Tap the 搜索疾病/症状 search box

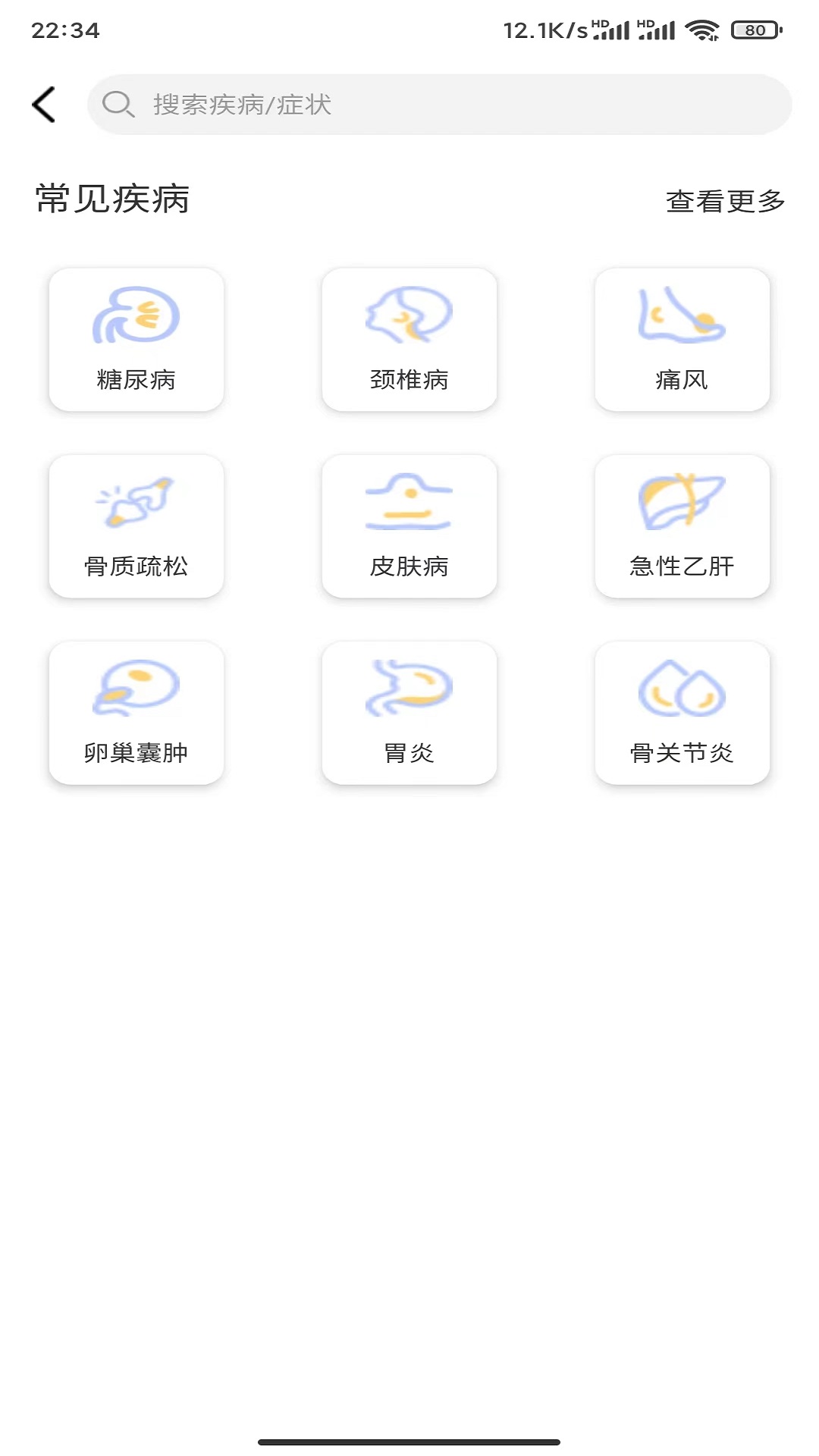pos(440,105)
